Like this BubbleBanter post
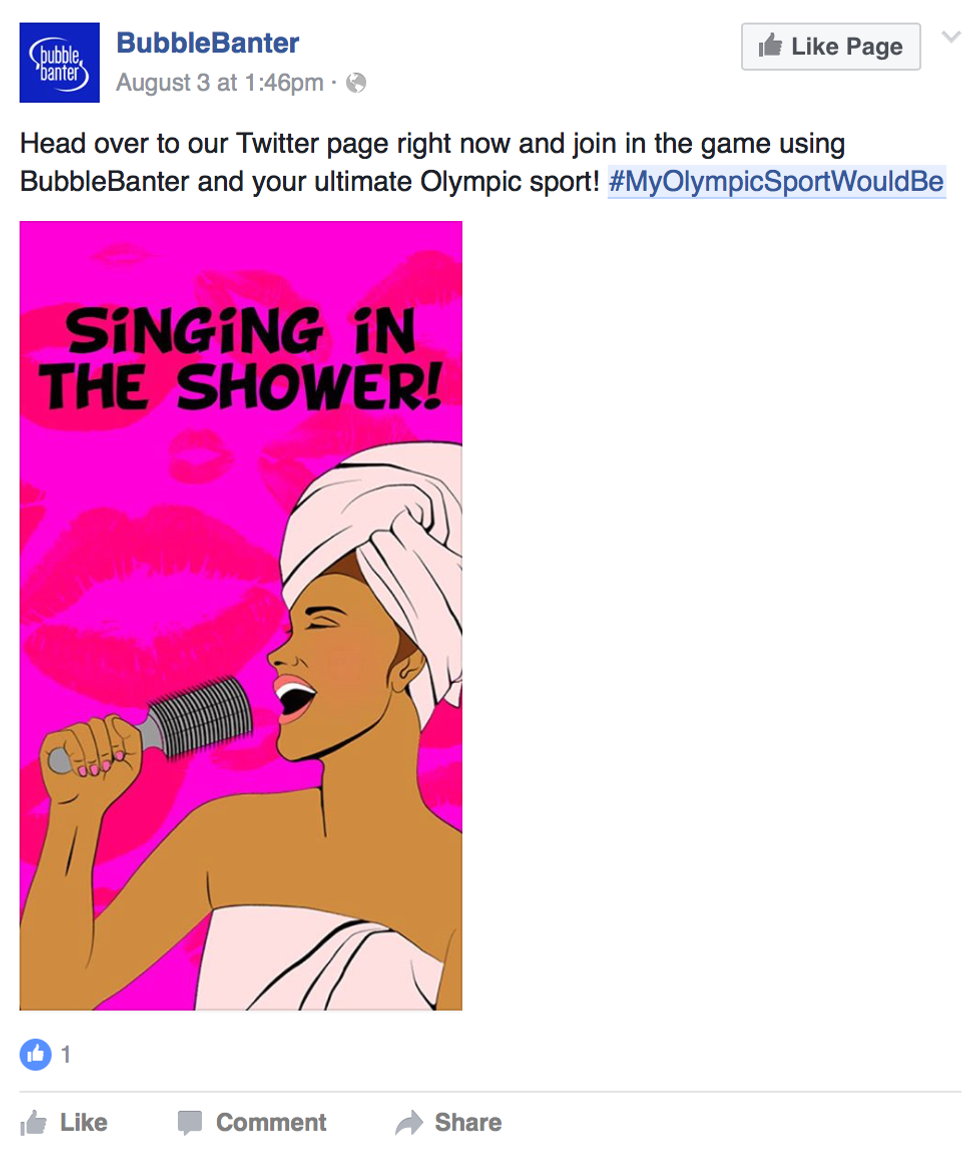 pos(64,1122)
